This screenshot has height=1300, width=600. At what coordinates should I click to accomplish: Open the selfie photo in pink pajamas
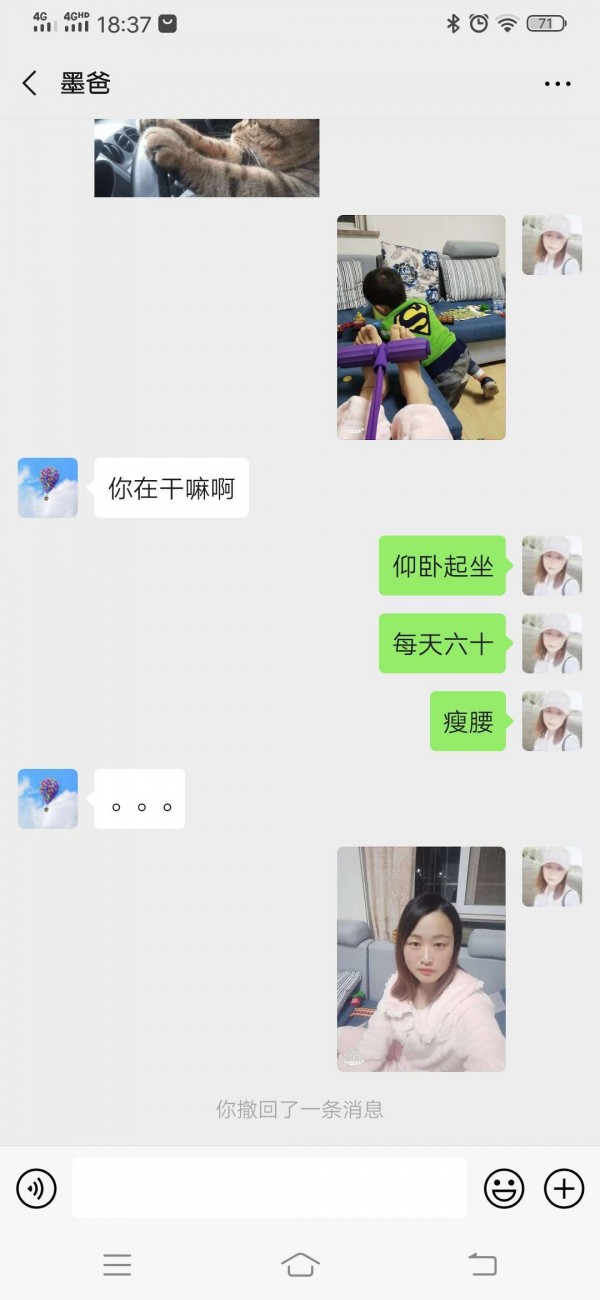421,959
